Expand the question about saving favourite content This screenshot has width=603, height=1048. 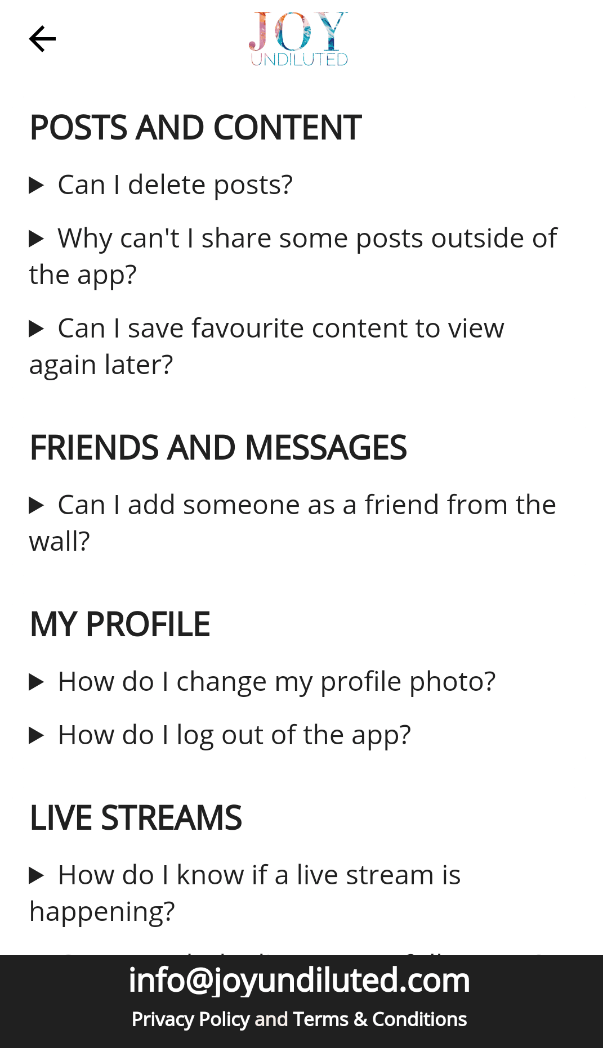point(267,346)
